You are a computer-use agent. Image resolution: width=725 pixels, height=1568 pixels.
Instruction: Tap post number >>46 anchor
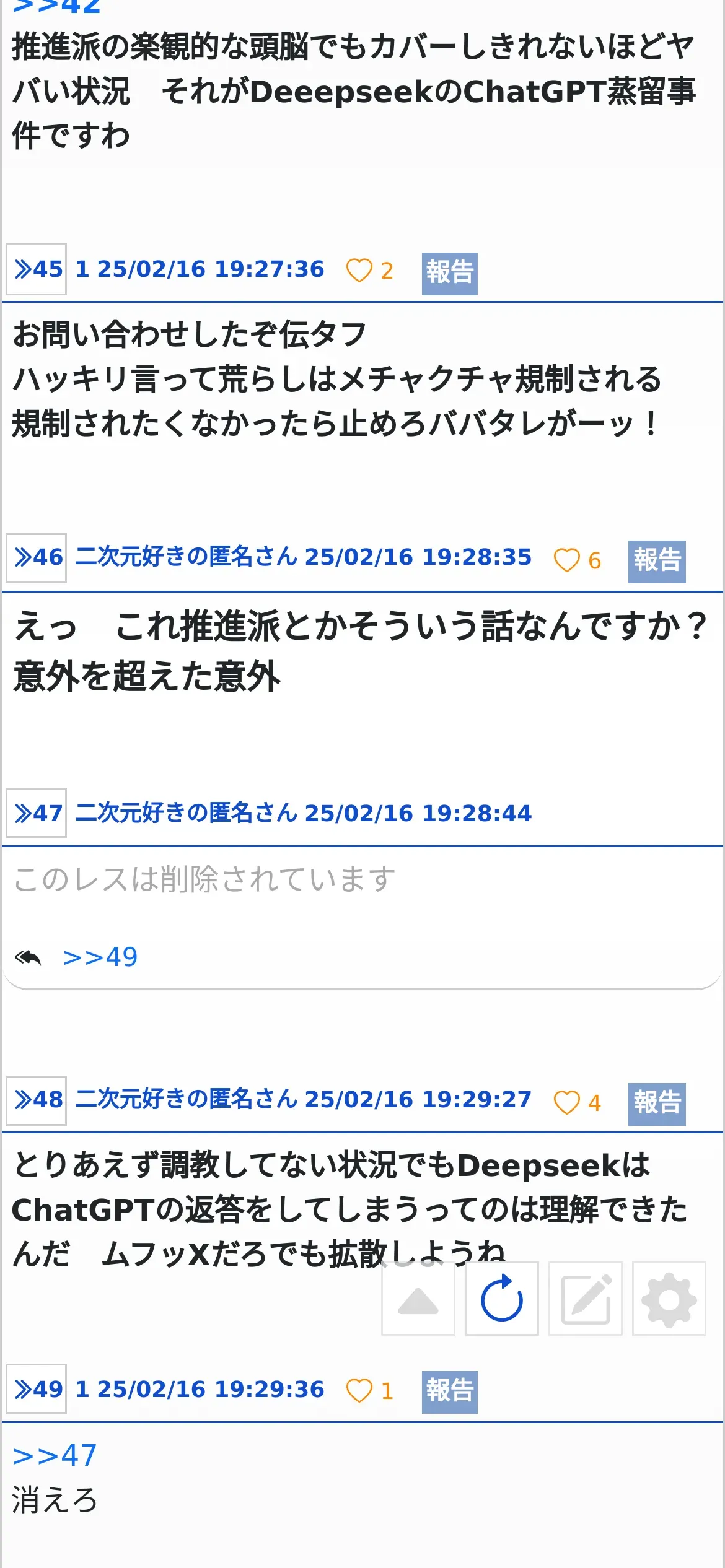tap(37, 557)
